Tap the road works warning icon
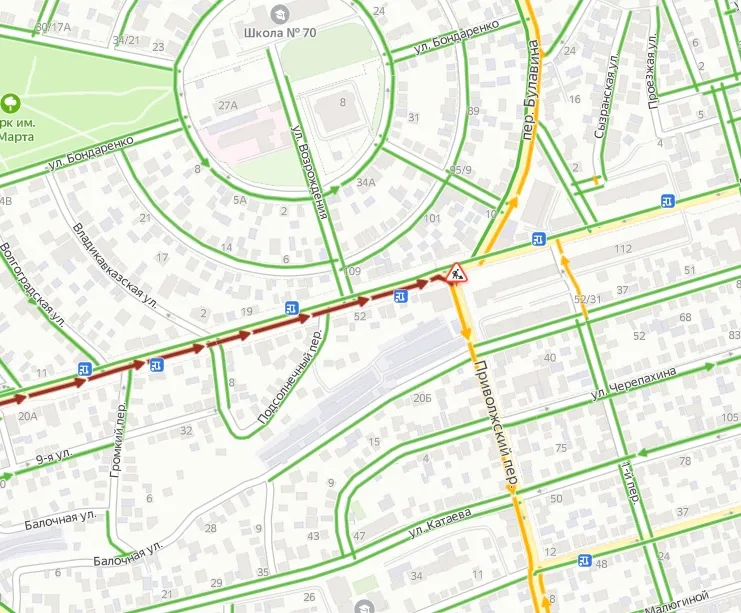 pos(456,272)
